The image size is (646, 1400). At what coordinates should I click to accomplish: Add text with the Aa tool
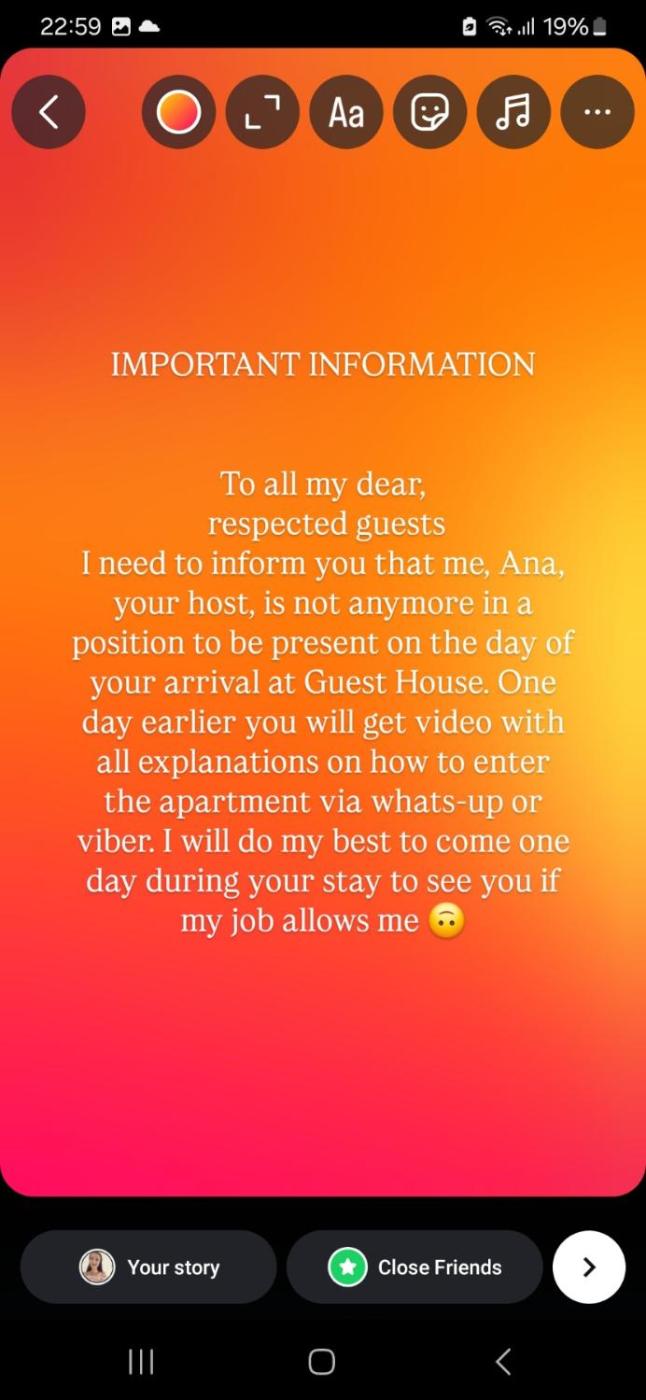pos(346,112)
